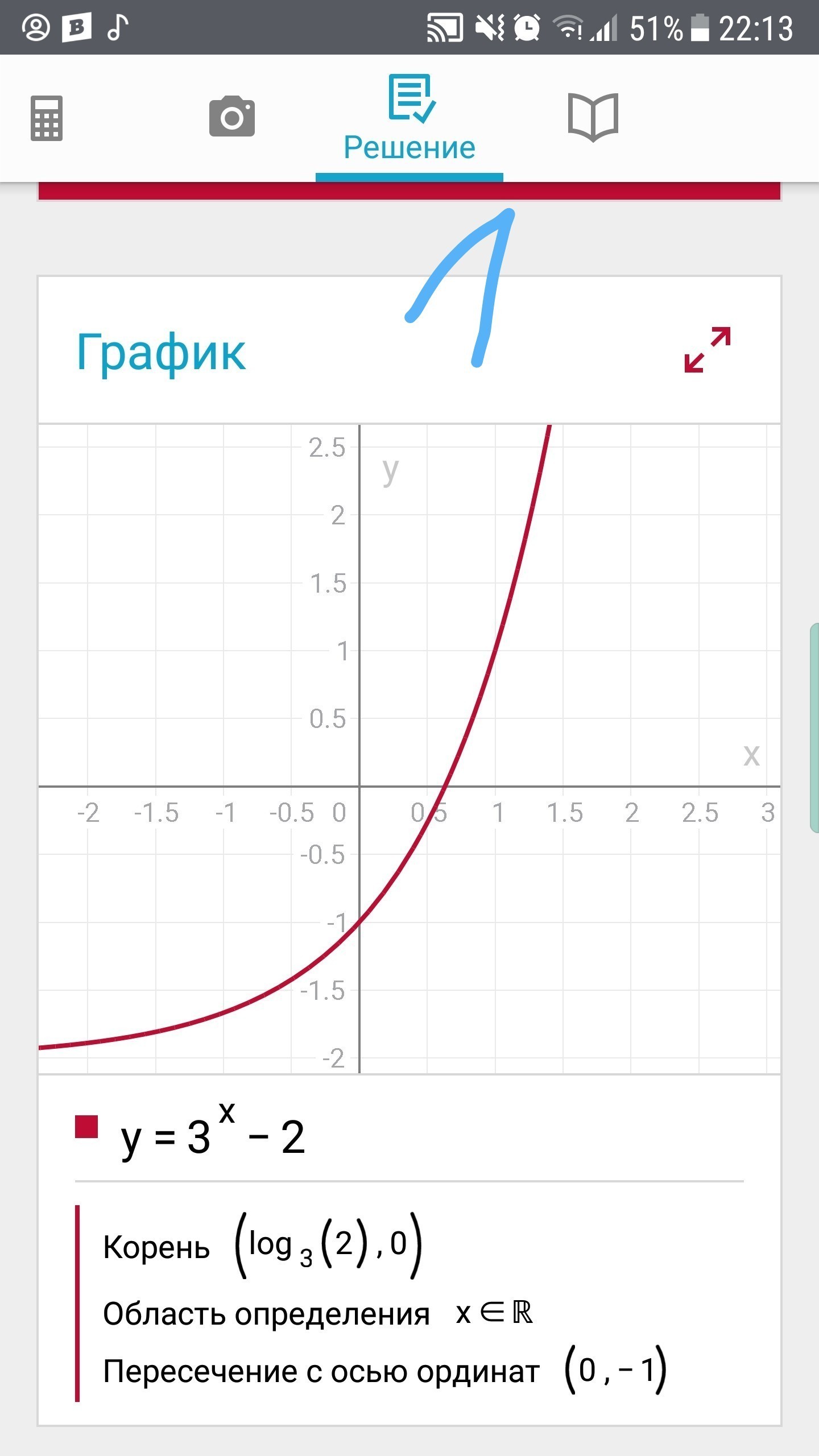Screen dimensions: 819x1456
Task: Open the book notebook tab
Action: coord(593,117)
